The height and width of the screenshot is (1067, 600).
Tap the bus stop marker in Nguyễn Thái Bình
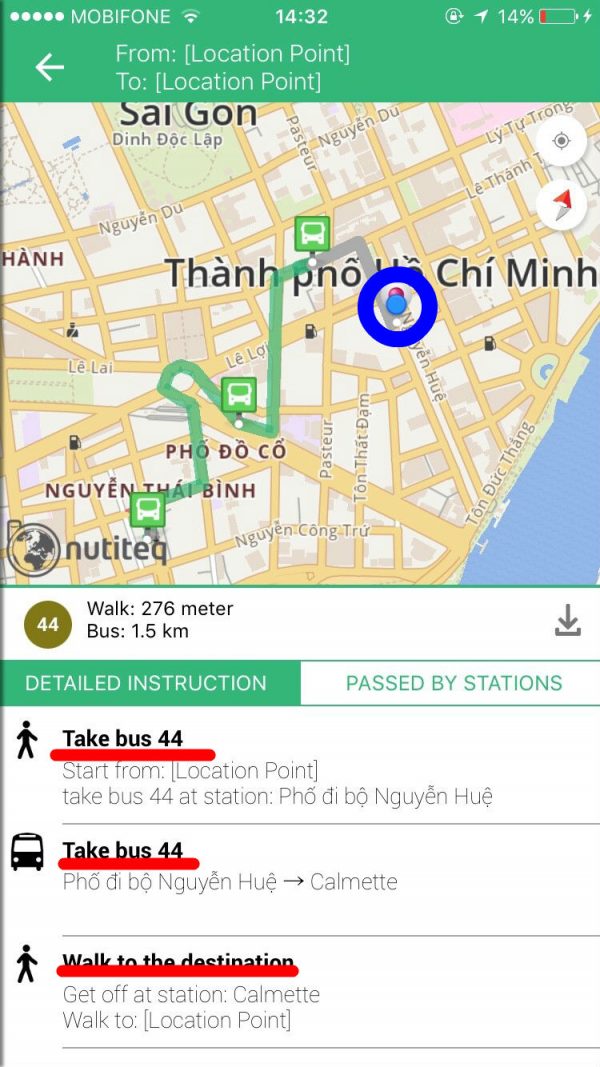point(148,510)
